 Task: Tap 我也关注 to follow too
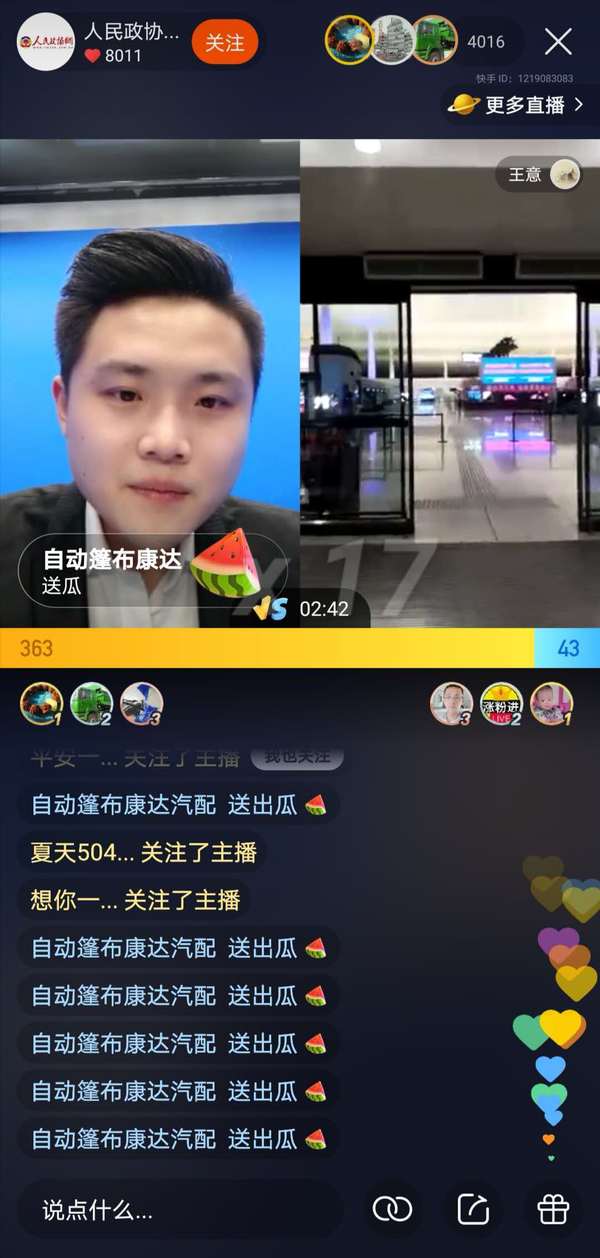coord(296,756)
